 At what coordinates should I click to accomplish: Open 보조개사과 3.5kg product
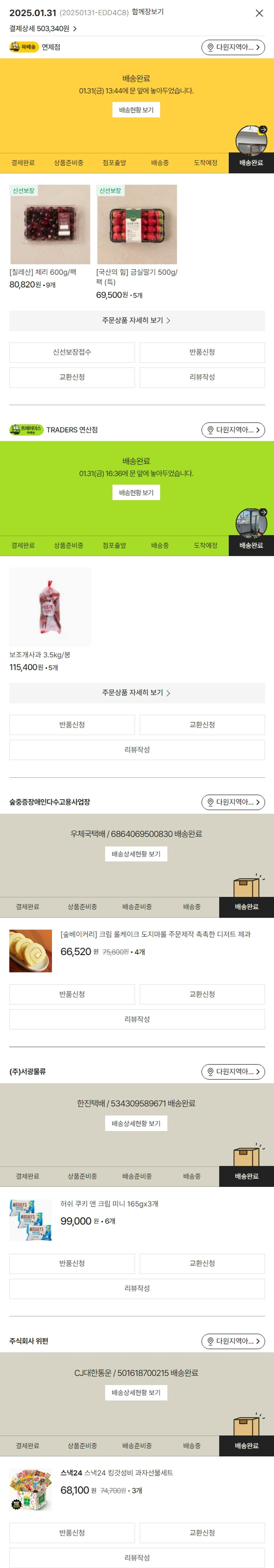pyautogui.click(x=50, y=607)
